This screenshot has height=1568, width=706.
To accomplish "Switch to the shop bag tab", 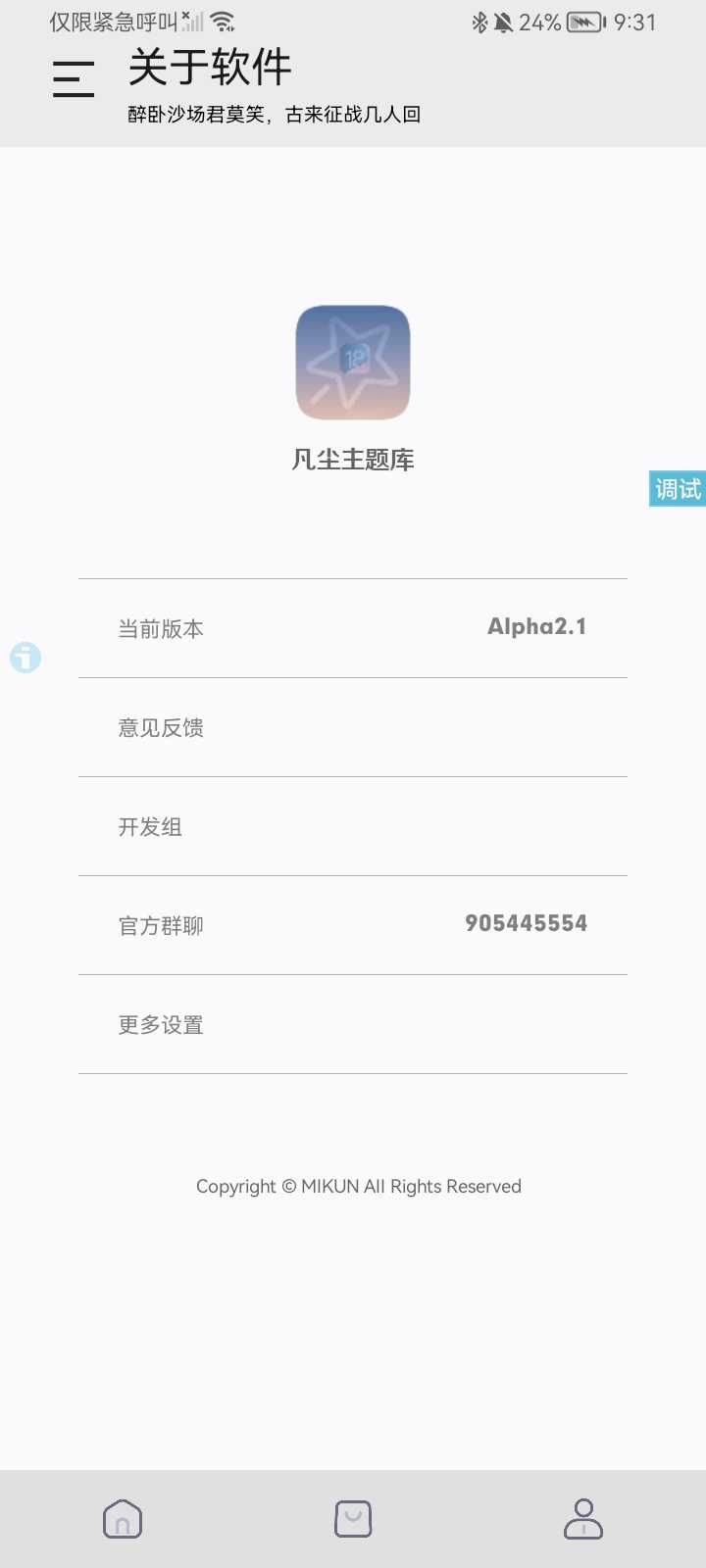I will pyautogui.click(x=353, y=1519).
